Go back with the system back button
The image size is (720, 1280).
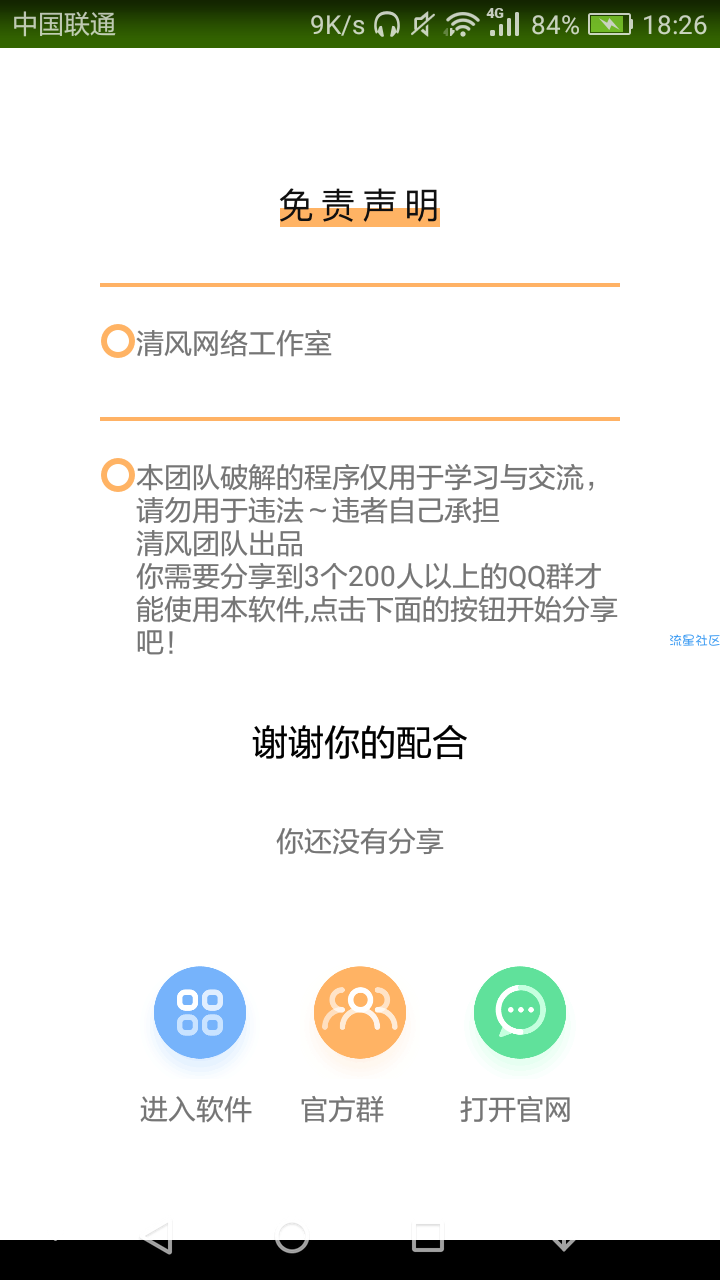point(158,1237)
